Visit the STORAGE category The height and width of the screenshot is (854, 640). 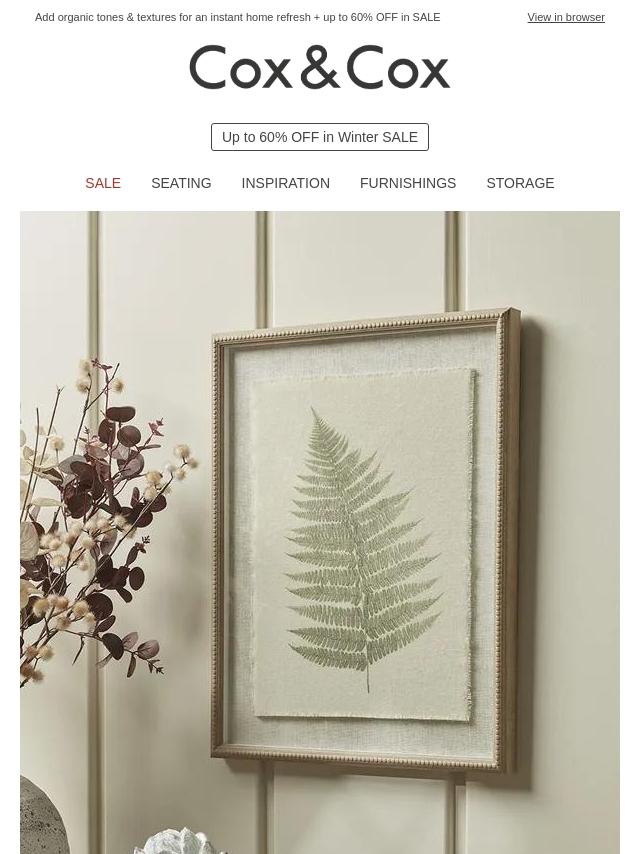click(x=520, y=183)
